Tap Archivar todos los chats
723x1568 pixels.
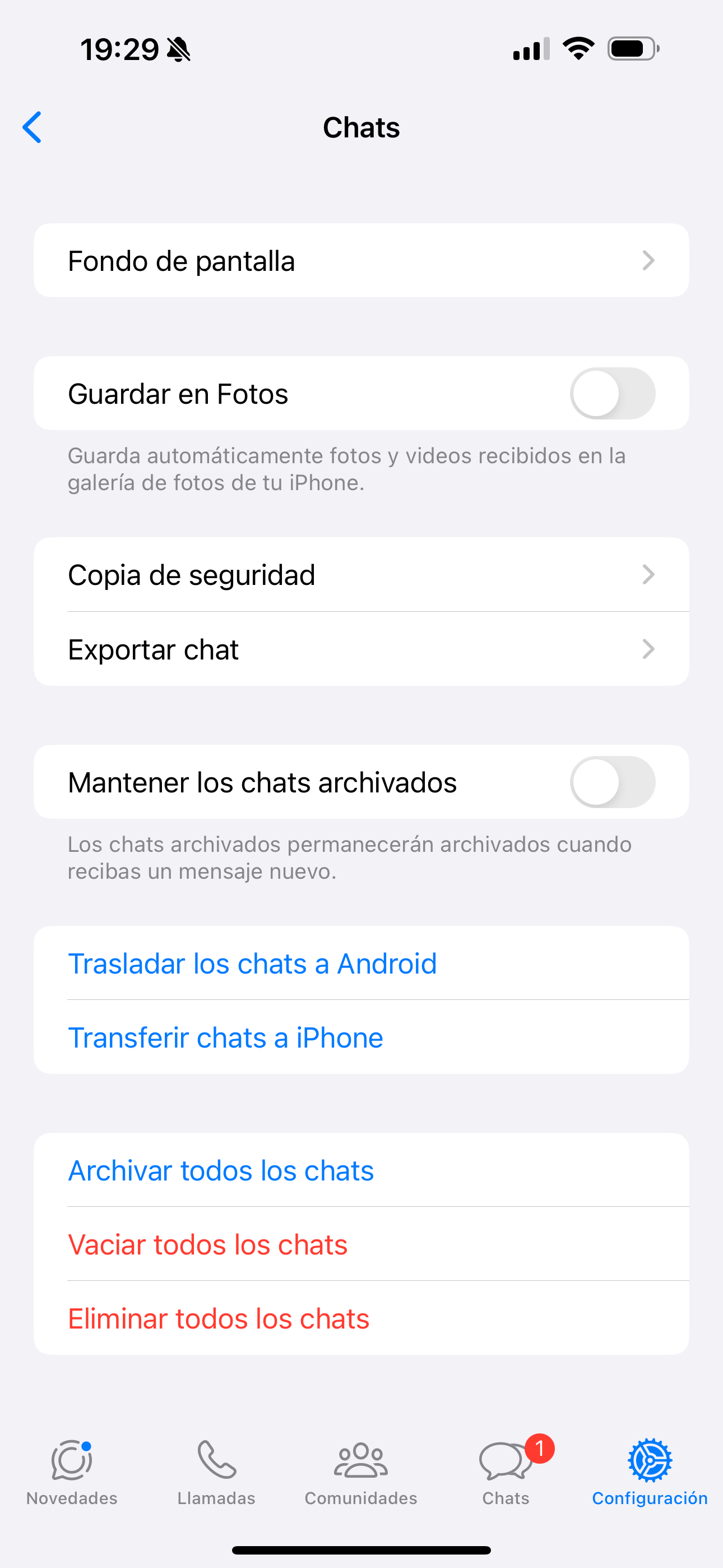[221, 1170]
